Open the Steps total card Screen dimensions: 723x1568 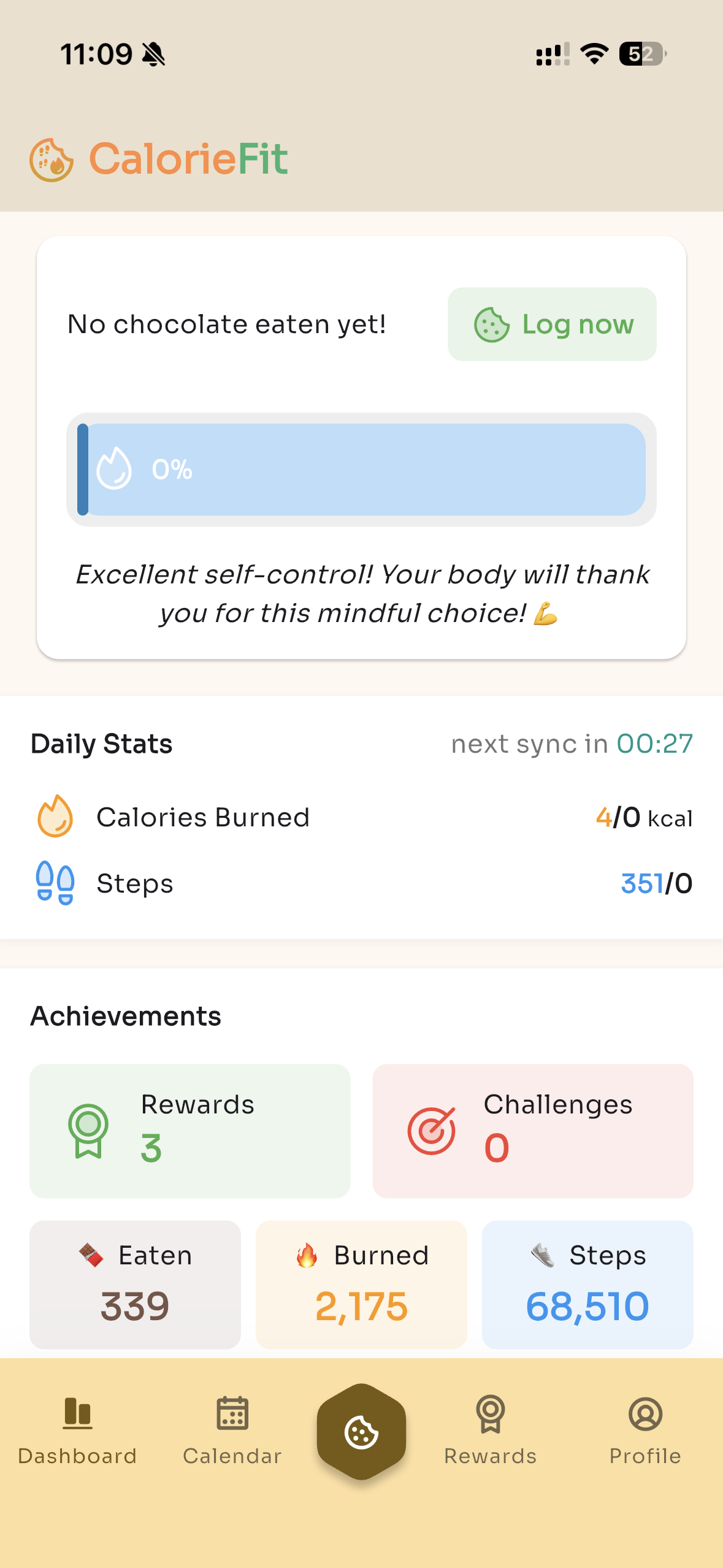point(587,1284)
